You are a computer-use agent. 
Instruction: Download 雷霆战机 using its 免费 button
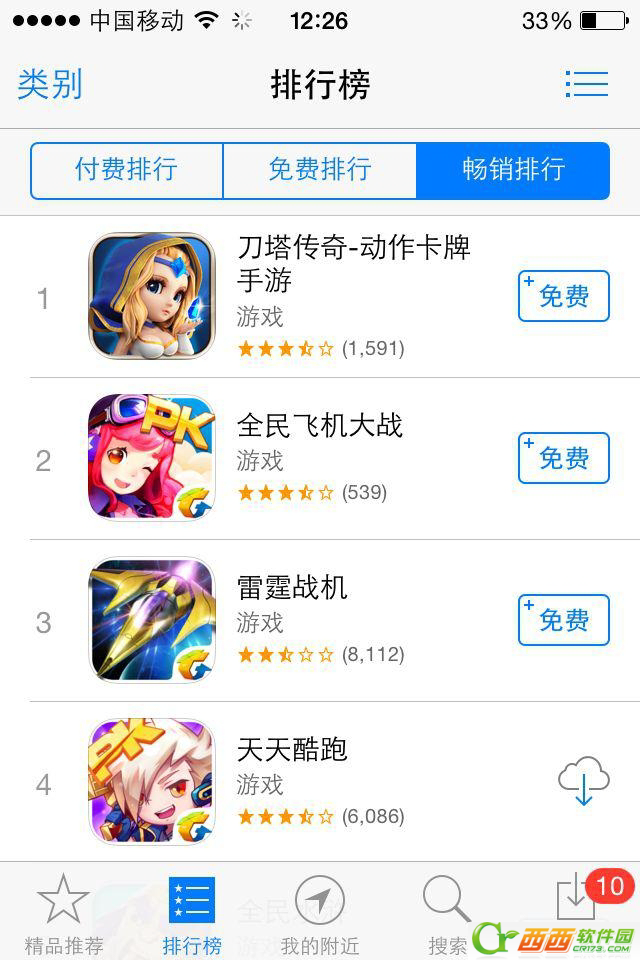[x=563, y=620]
